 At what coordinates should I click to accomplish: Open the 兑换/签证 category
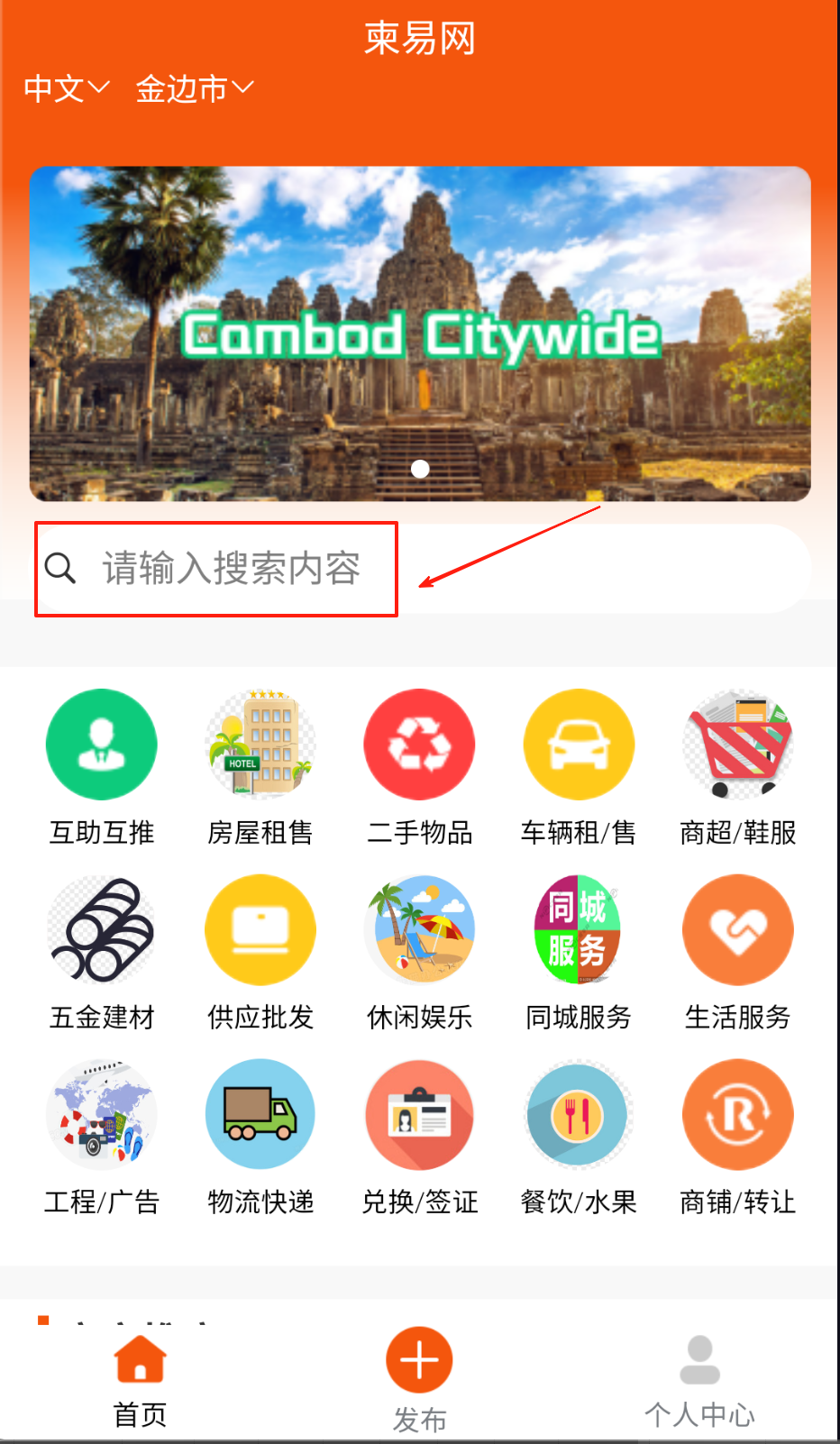tap(419, 1115)
